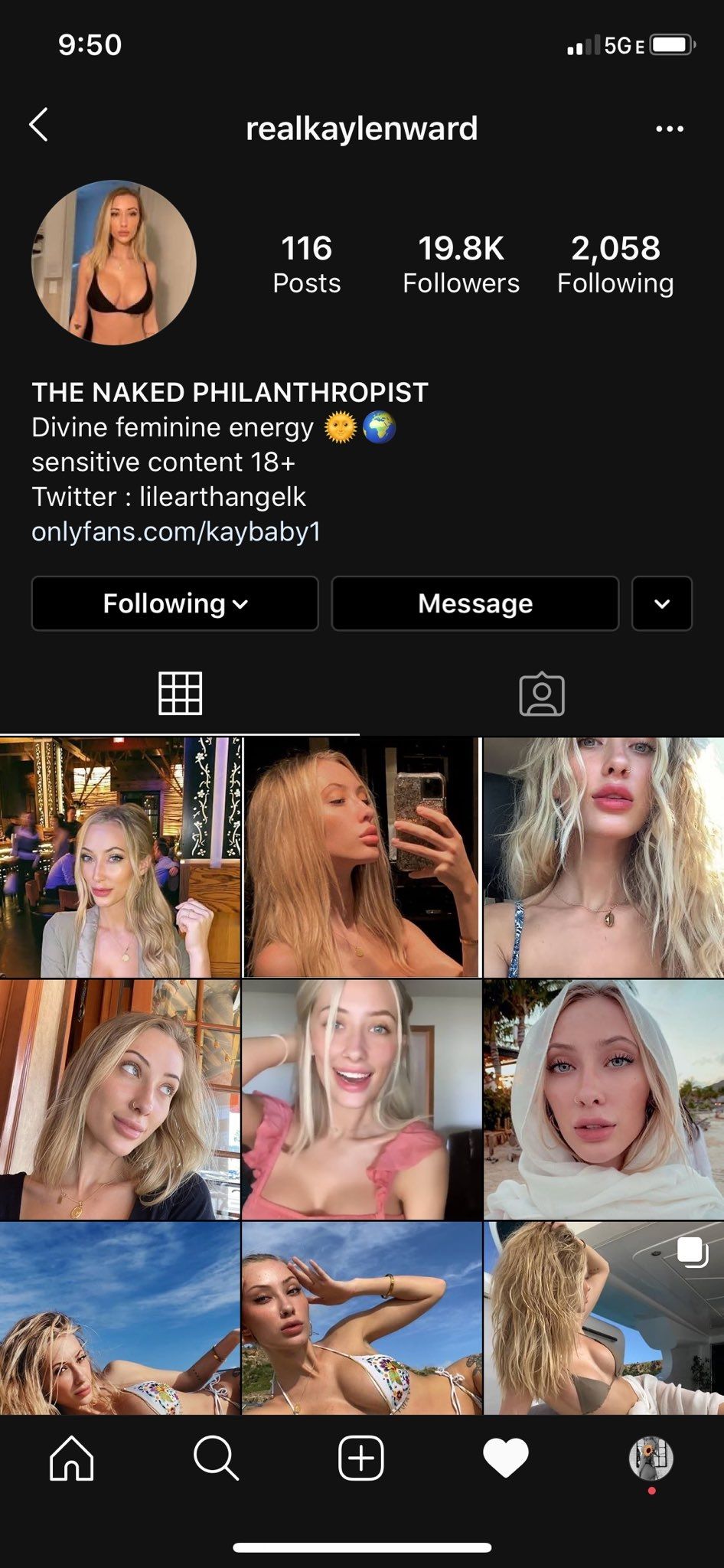
Task: Open the Search and explore tab
Action: pos(216,1458)
